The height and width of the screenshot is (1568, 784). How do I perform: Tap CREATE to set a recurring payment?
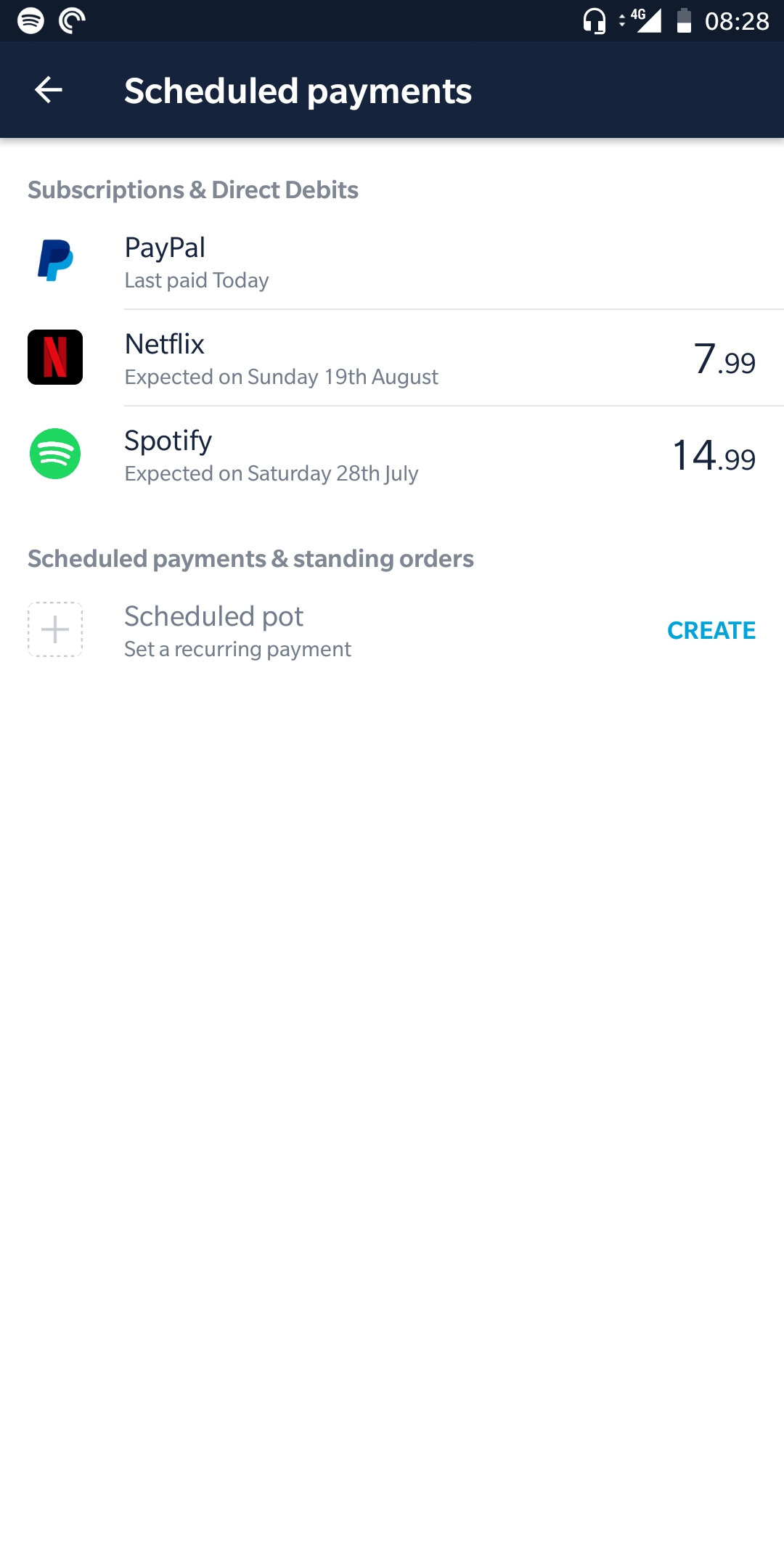pos(711,630)
